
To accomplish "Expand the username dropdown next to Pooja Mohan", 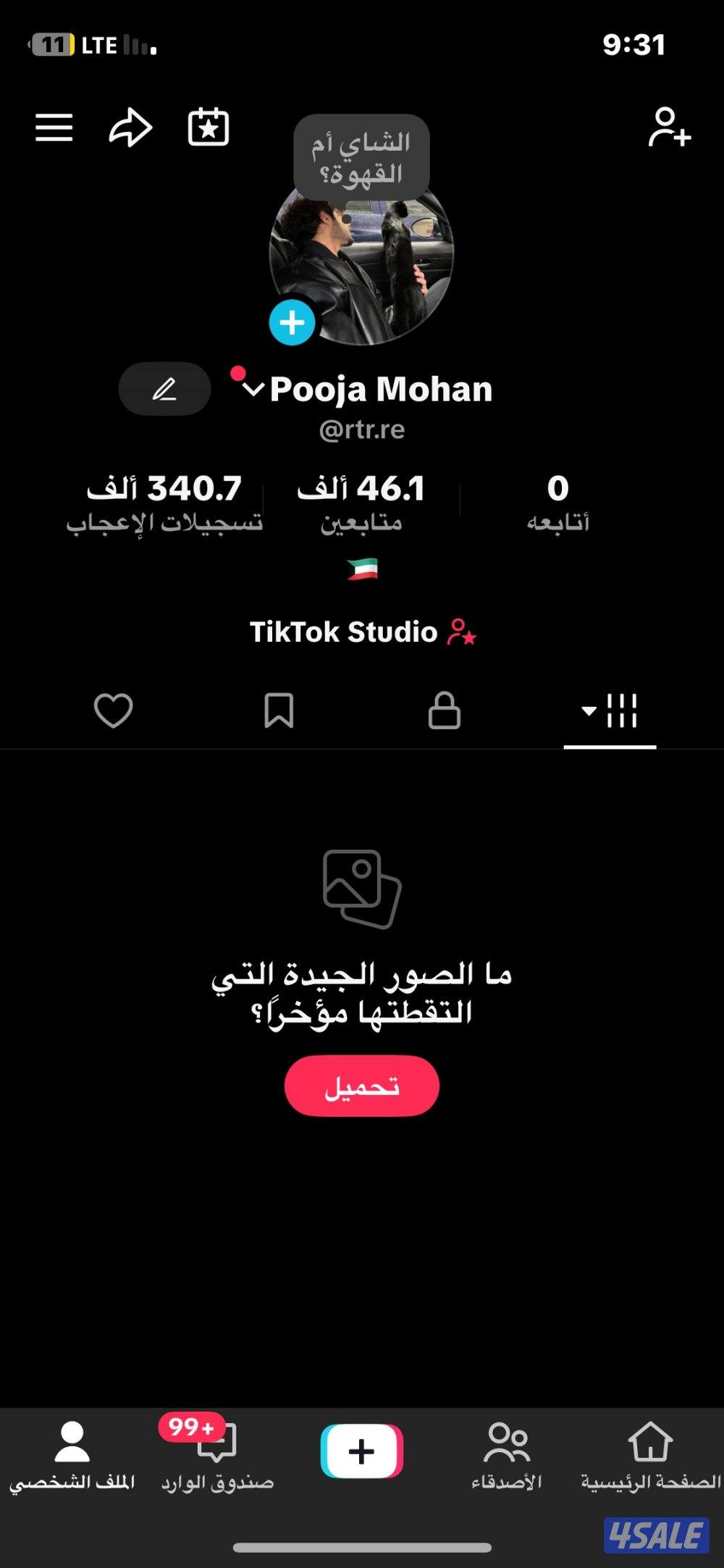I will (x=253, y=388).
